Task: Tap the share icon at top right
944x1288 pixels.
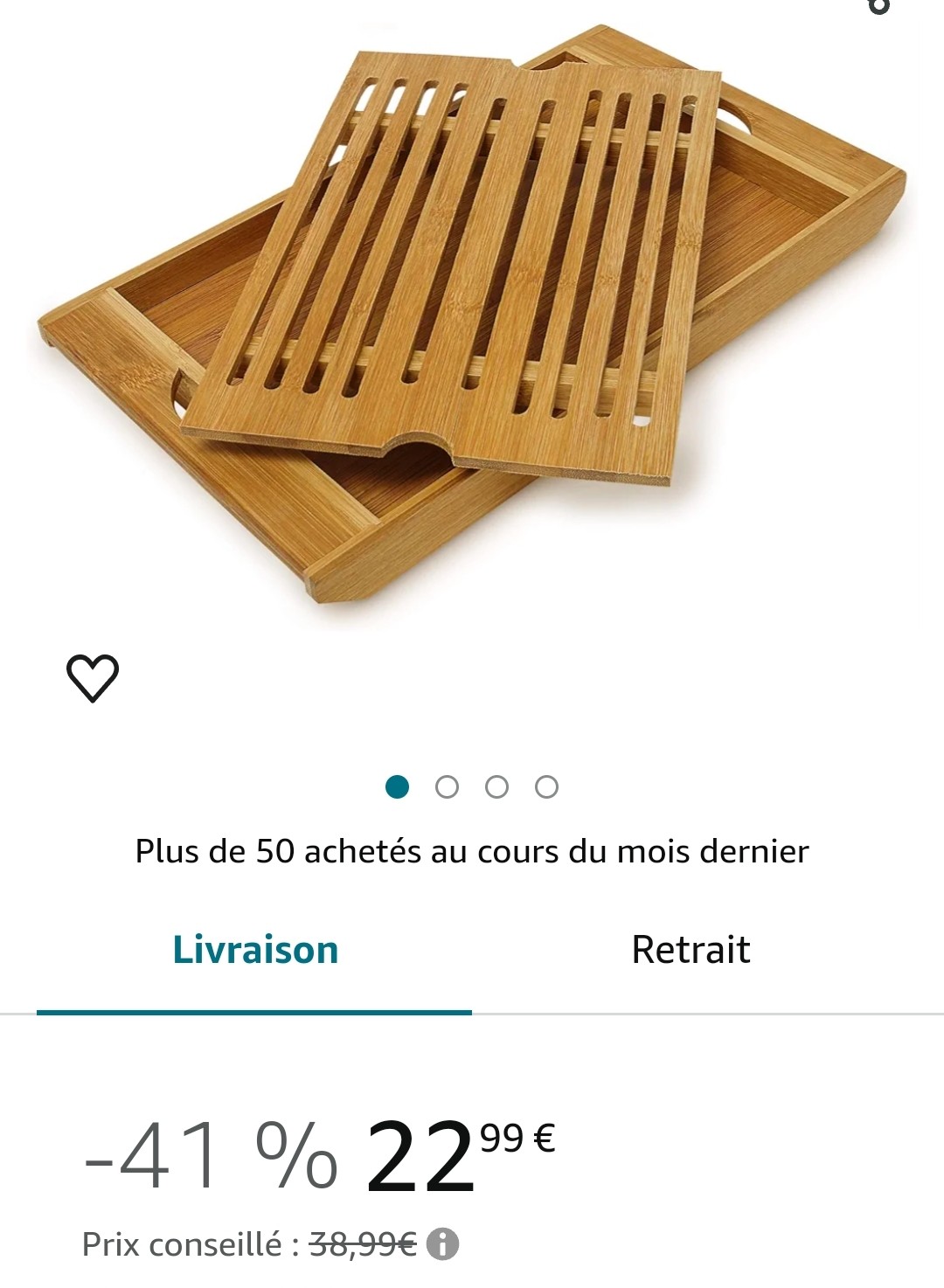Action: [878, 5]
